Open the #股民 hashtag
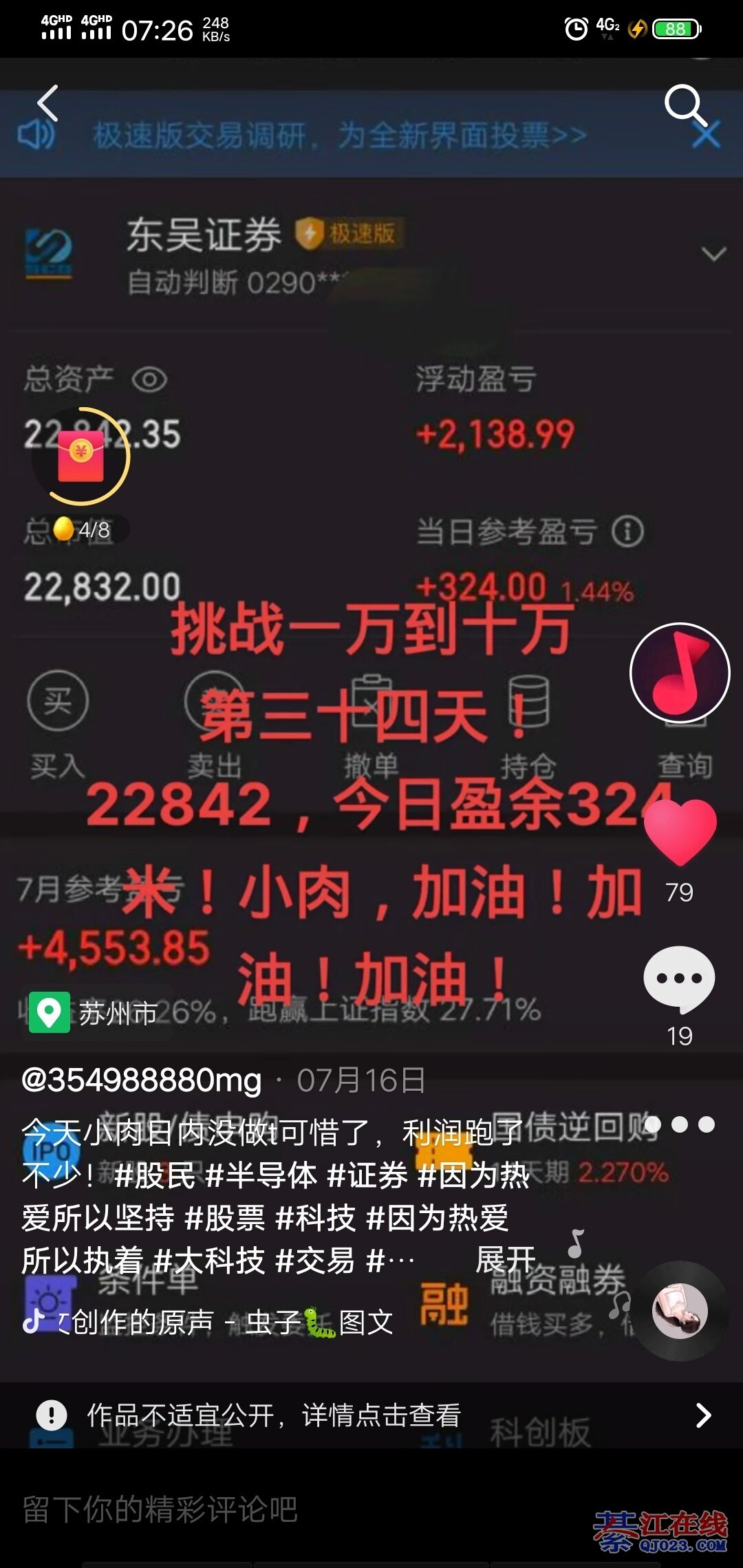Screen dimensions: 743x1568 point(155,1175)
